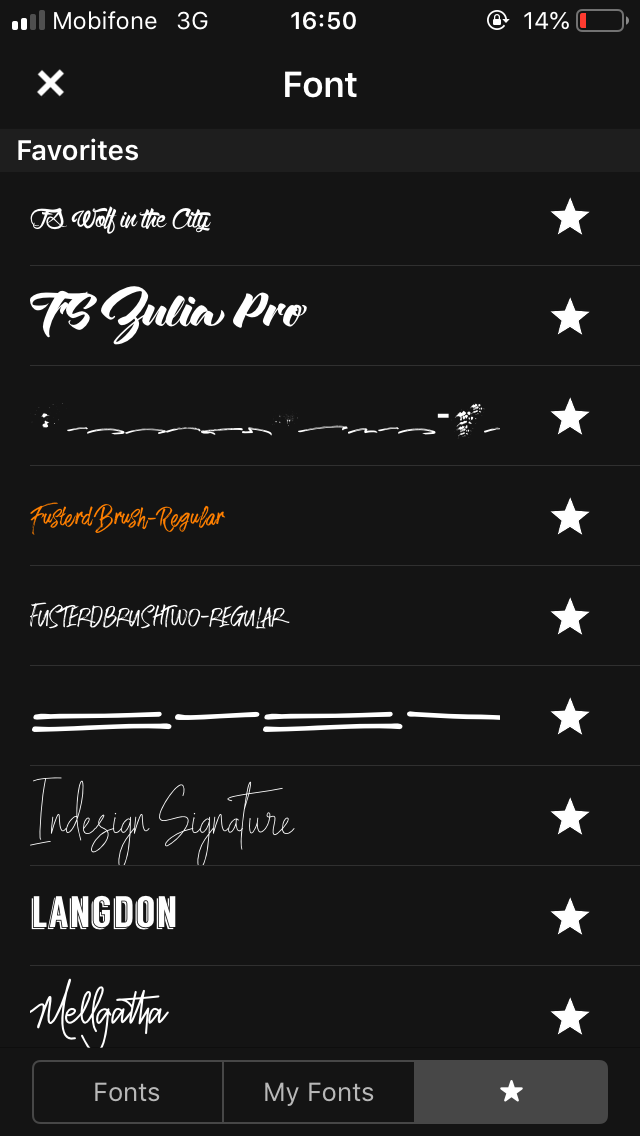The height and width of the screenshot is (1136, 640).
Task: Close the Font picker
Action: [50, 84]
